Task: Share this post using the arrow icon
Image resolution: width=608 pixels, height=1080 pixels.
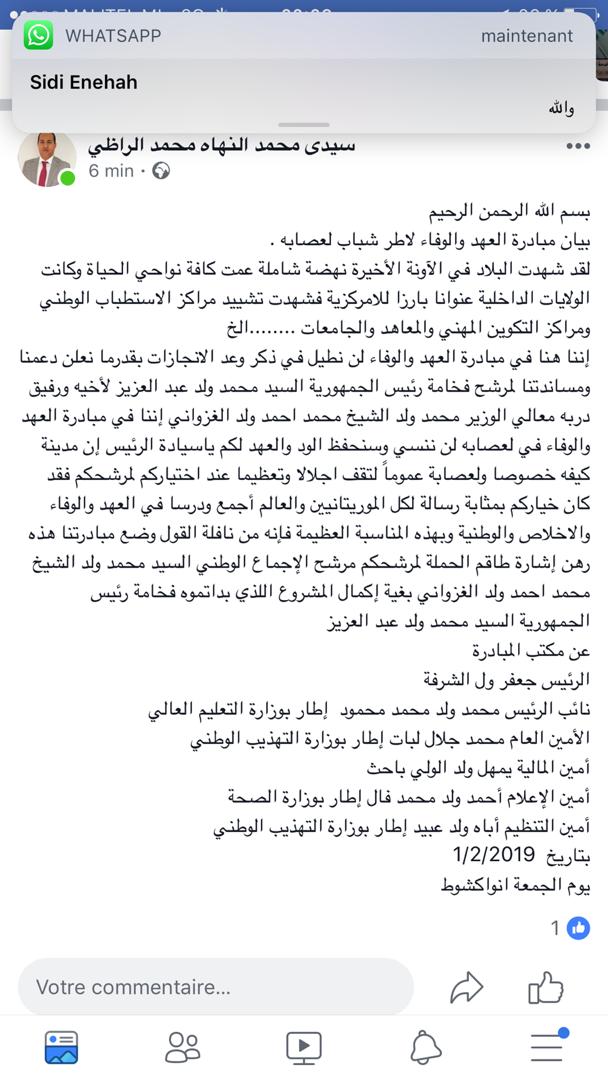Action: coord(468,988)
